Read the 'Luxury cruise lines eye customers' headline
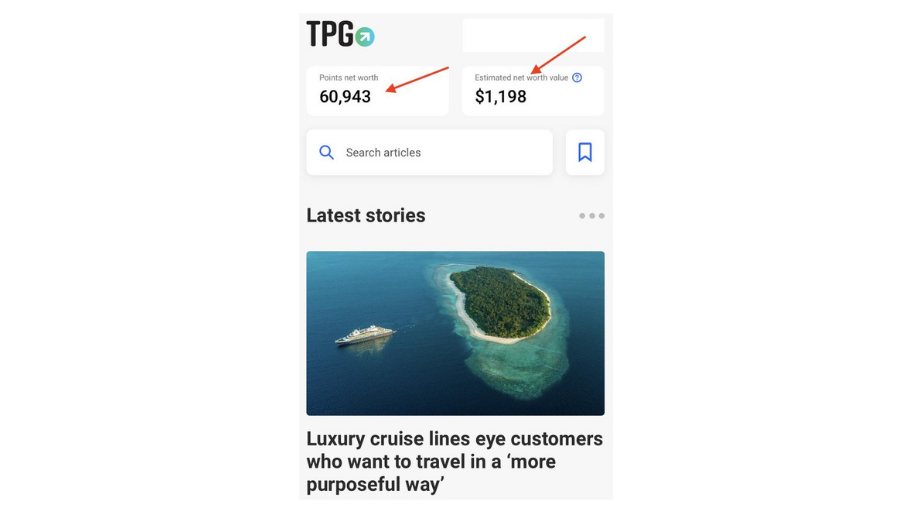Viewport: 912px width, 513px height. click(x=454, y=461)
